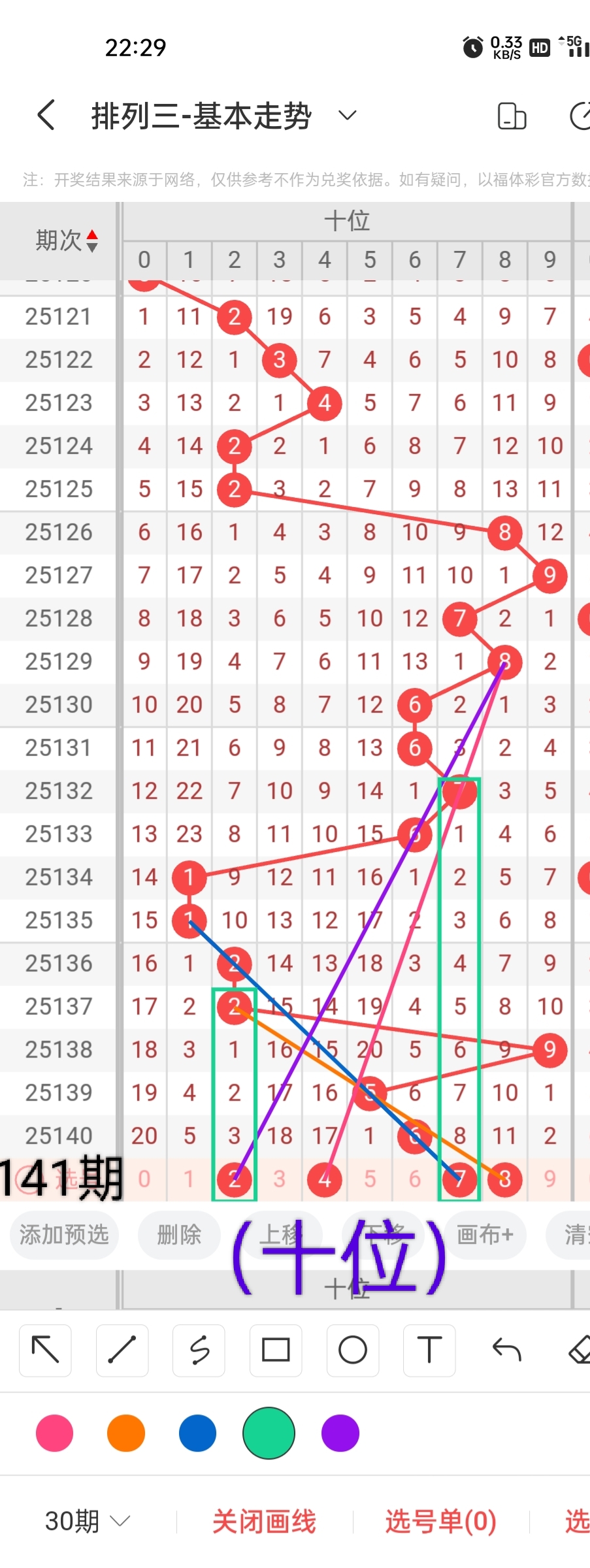This screenshot has width=590, height=1568.
Task: Open the 30期 period count dropdown
Action: tap(88, 1522)
